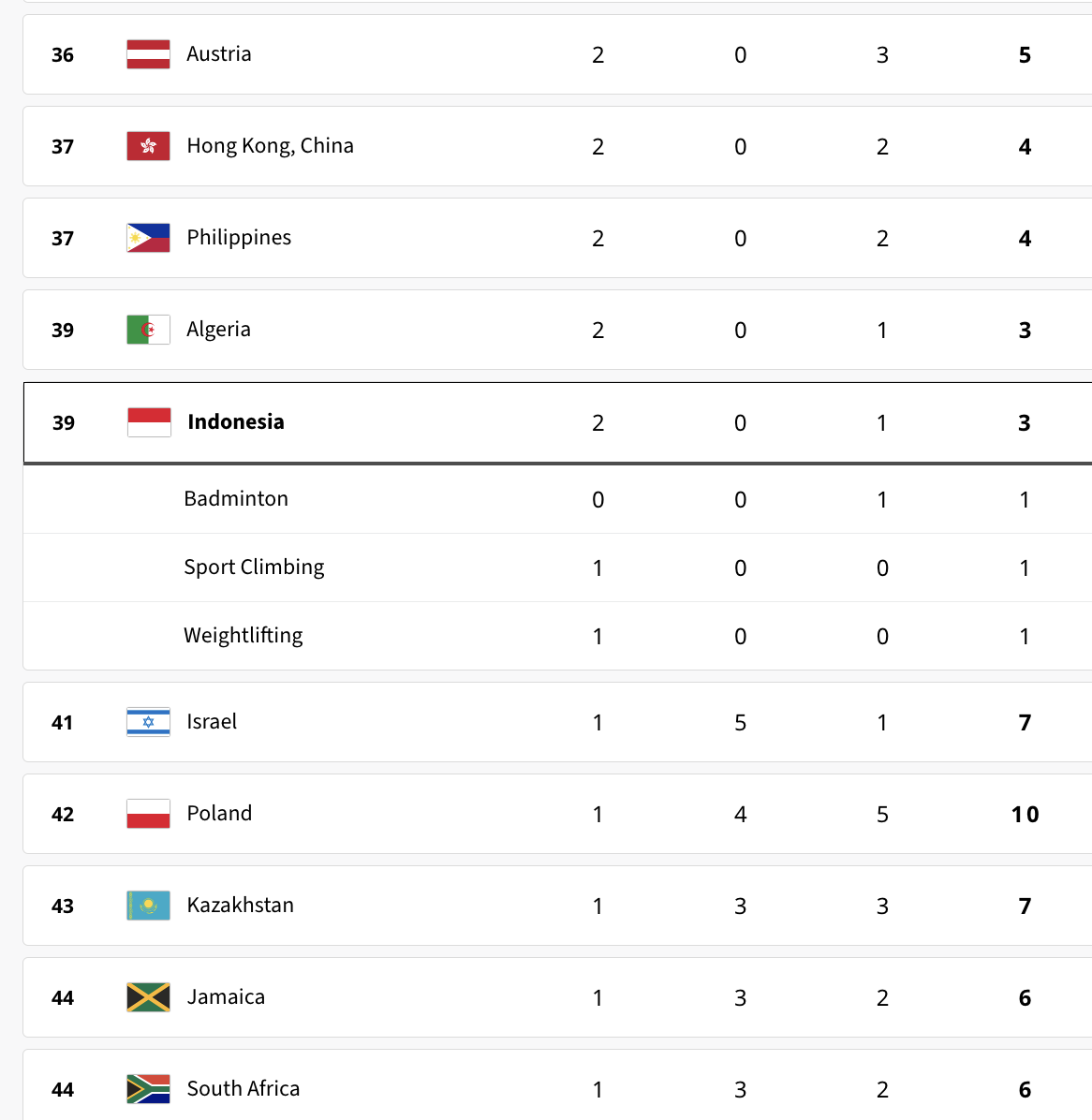Expand the Jamaica medal row

[x=557, y=997]
